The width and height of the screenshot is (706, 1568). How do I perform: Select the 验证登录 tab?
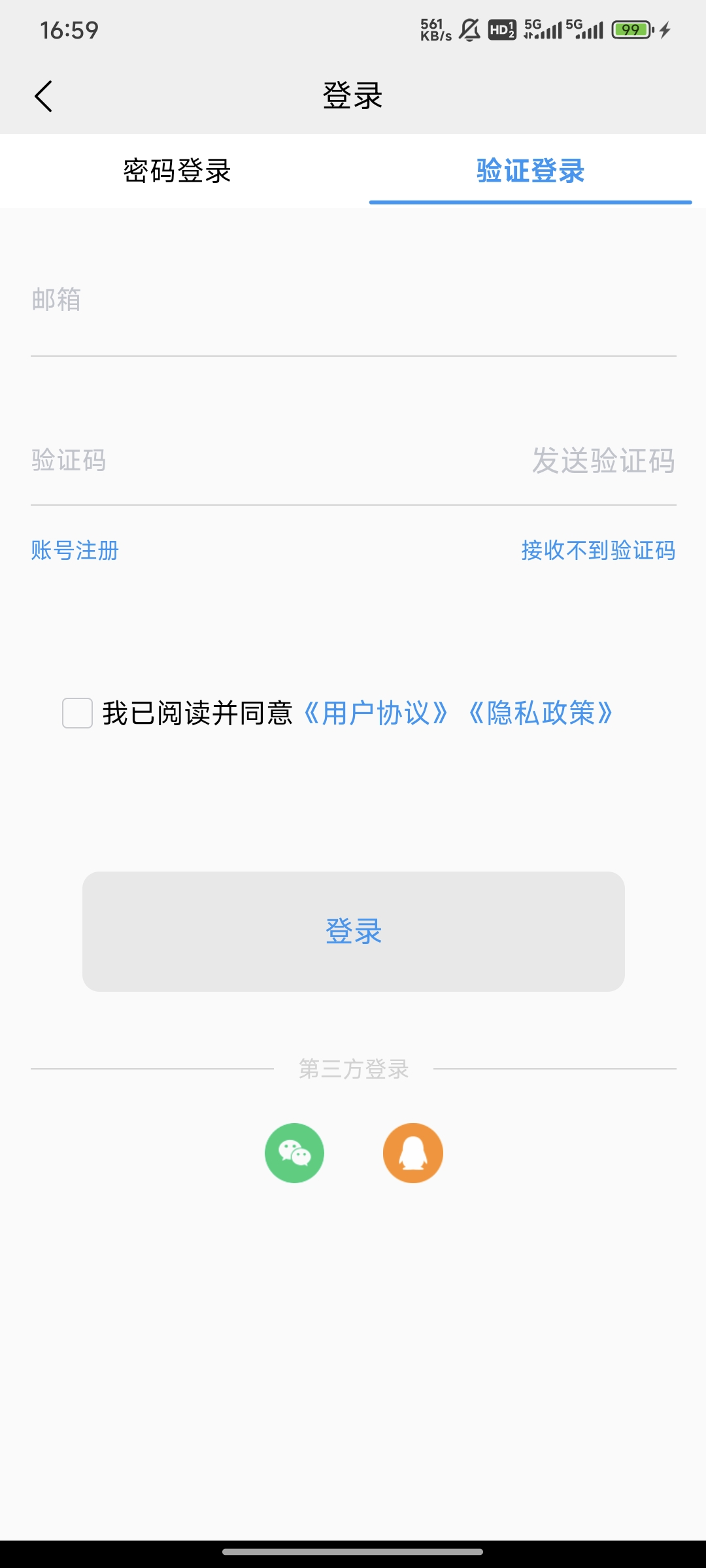point(530,171)
